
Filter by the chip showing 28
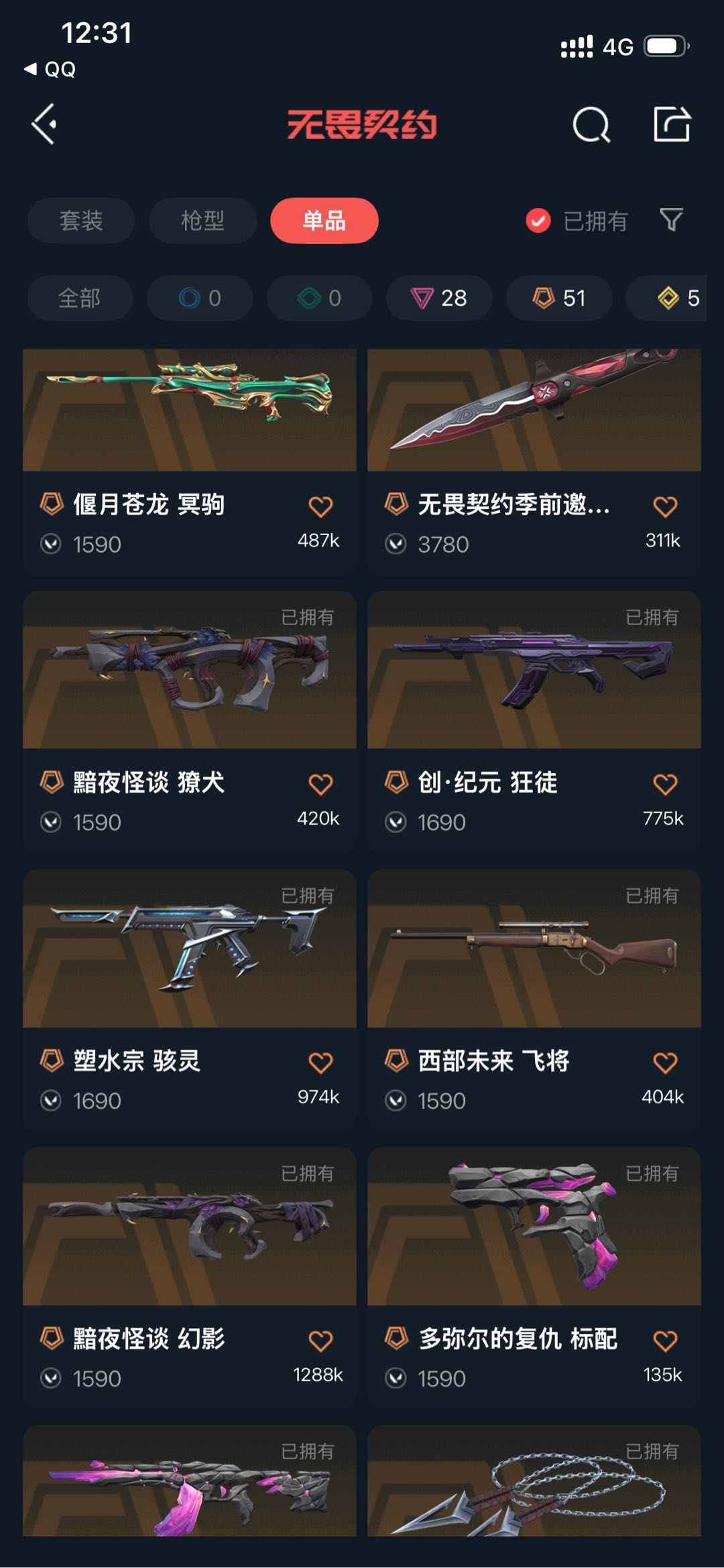tap(439, 298)
